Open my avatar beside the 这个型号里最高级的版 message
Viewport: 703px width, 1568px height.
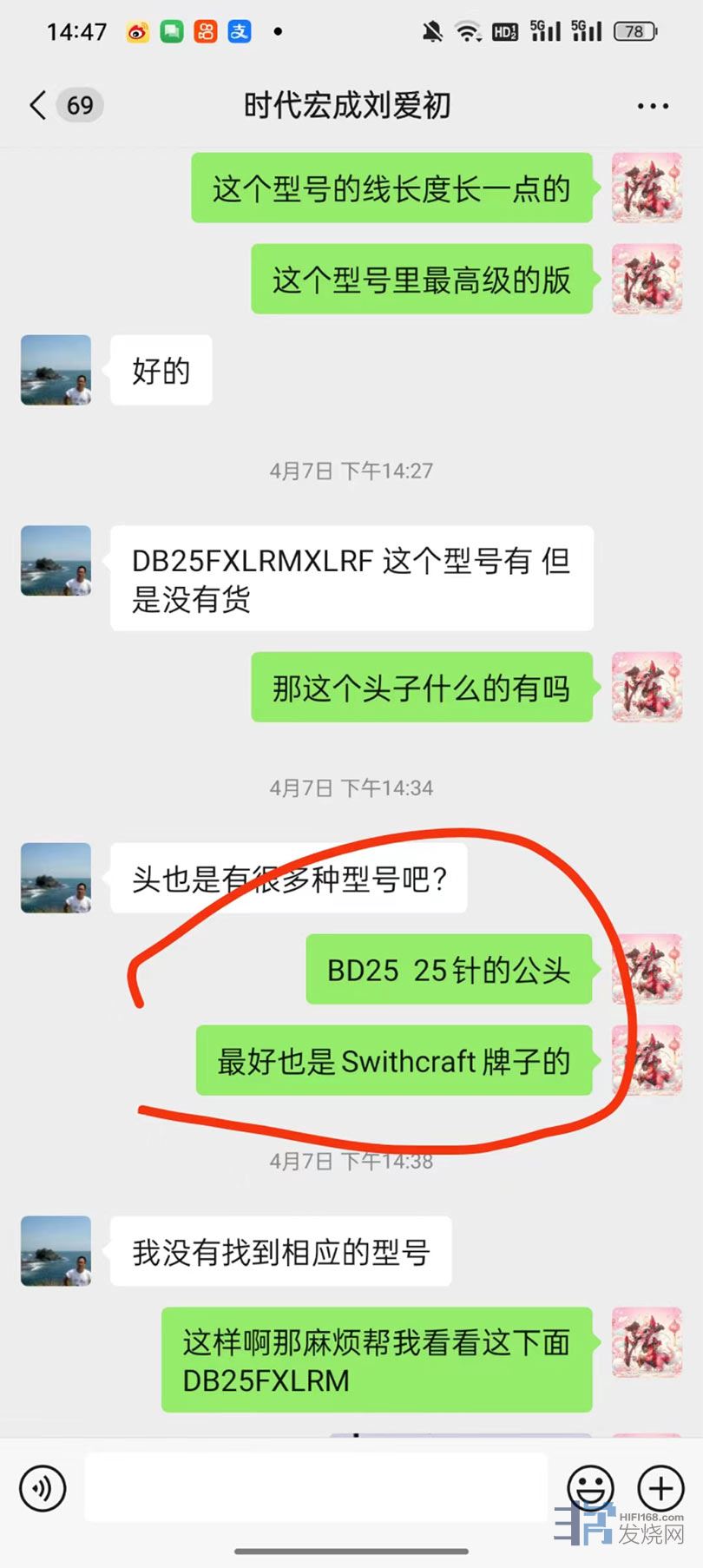pos(647,279)
